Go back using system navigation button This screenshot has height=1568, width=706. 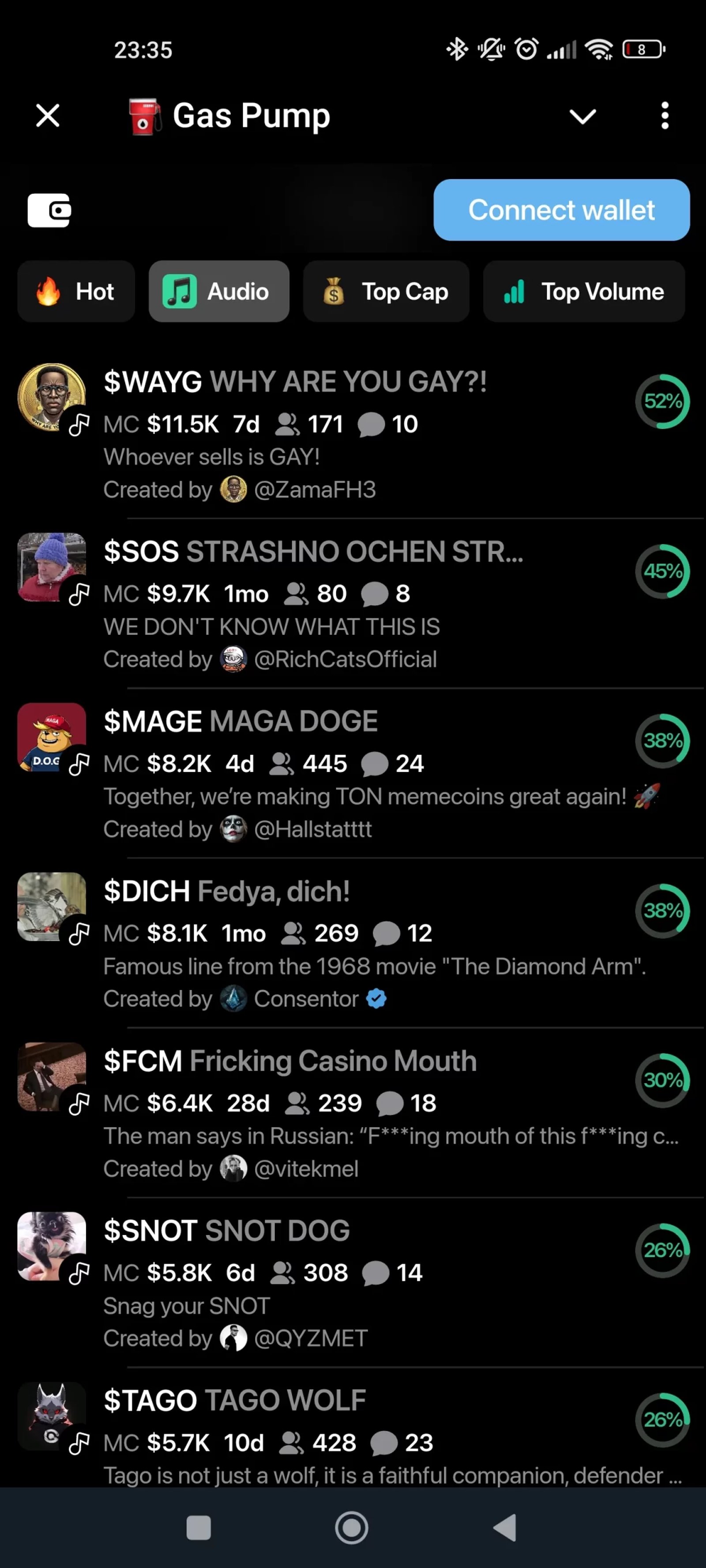[x=505, y=1528]
